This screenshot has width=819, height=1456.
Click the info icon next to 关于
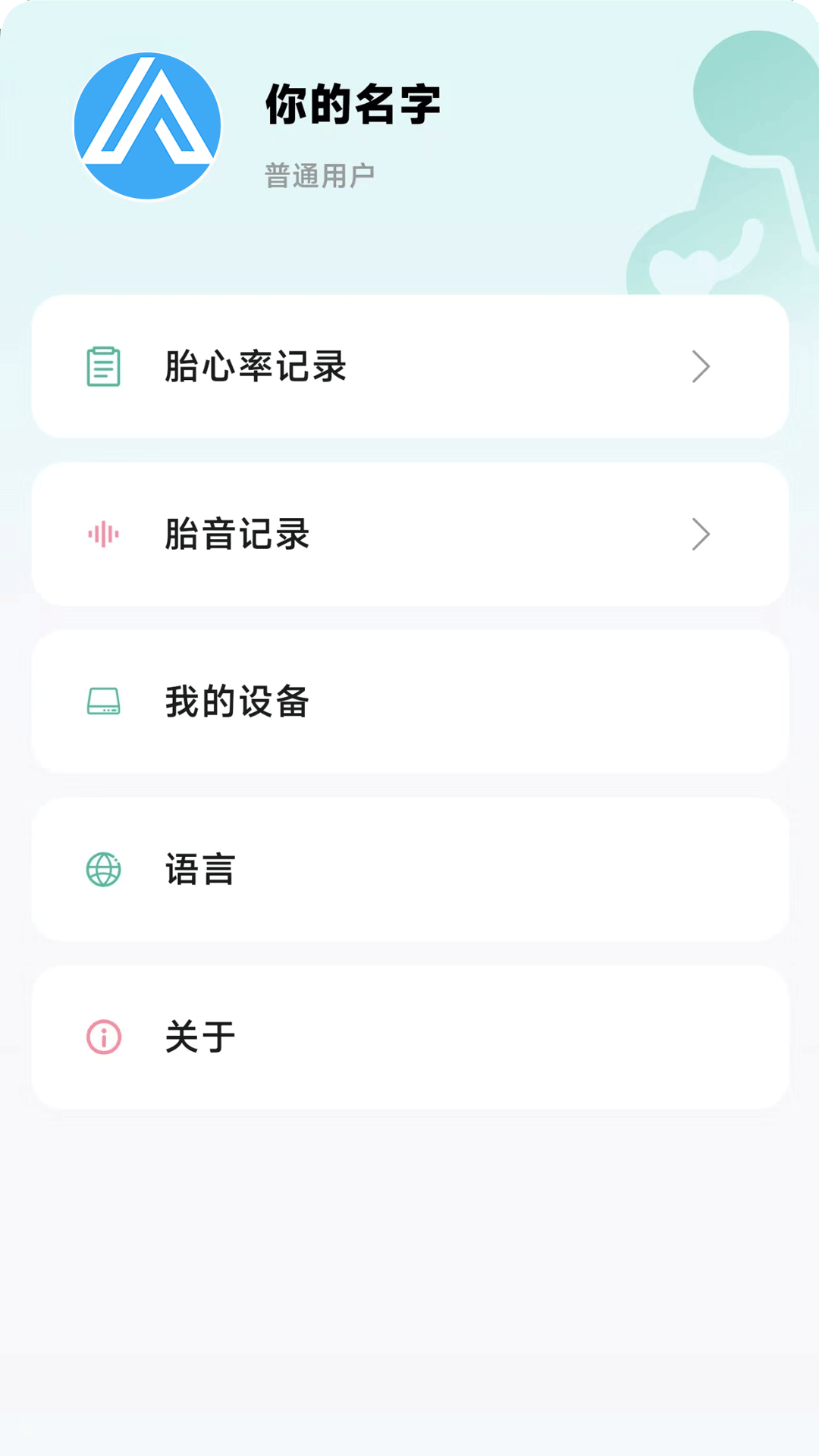point(102,1037)
